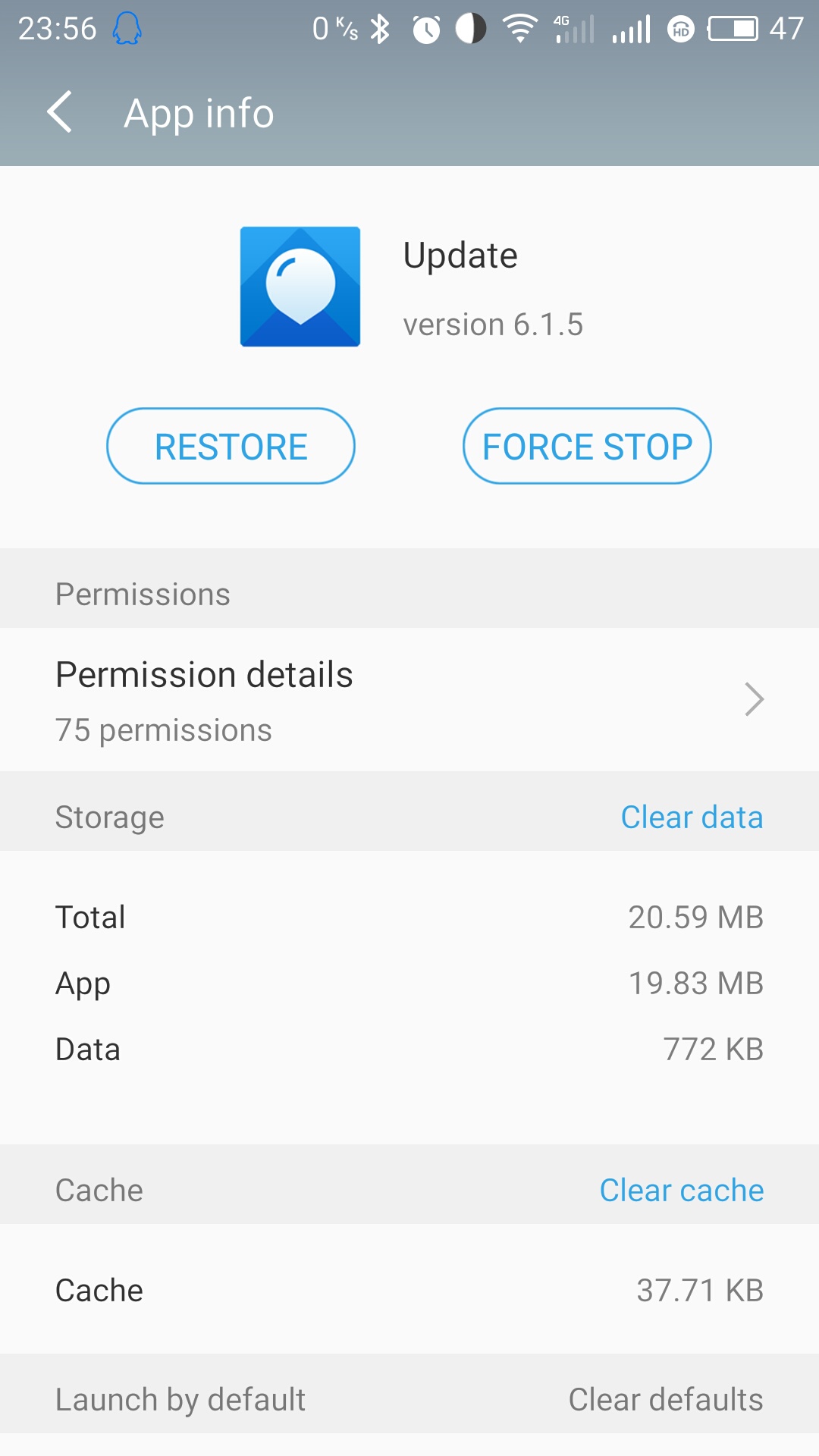819x1456 pixels.
Task: Force stop the Update app
Action: 587,446
